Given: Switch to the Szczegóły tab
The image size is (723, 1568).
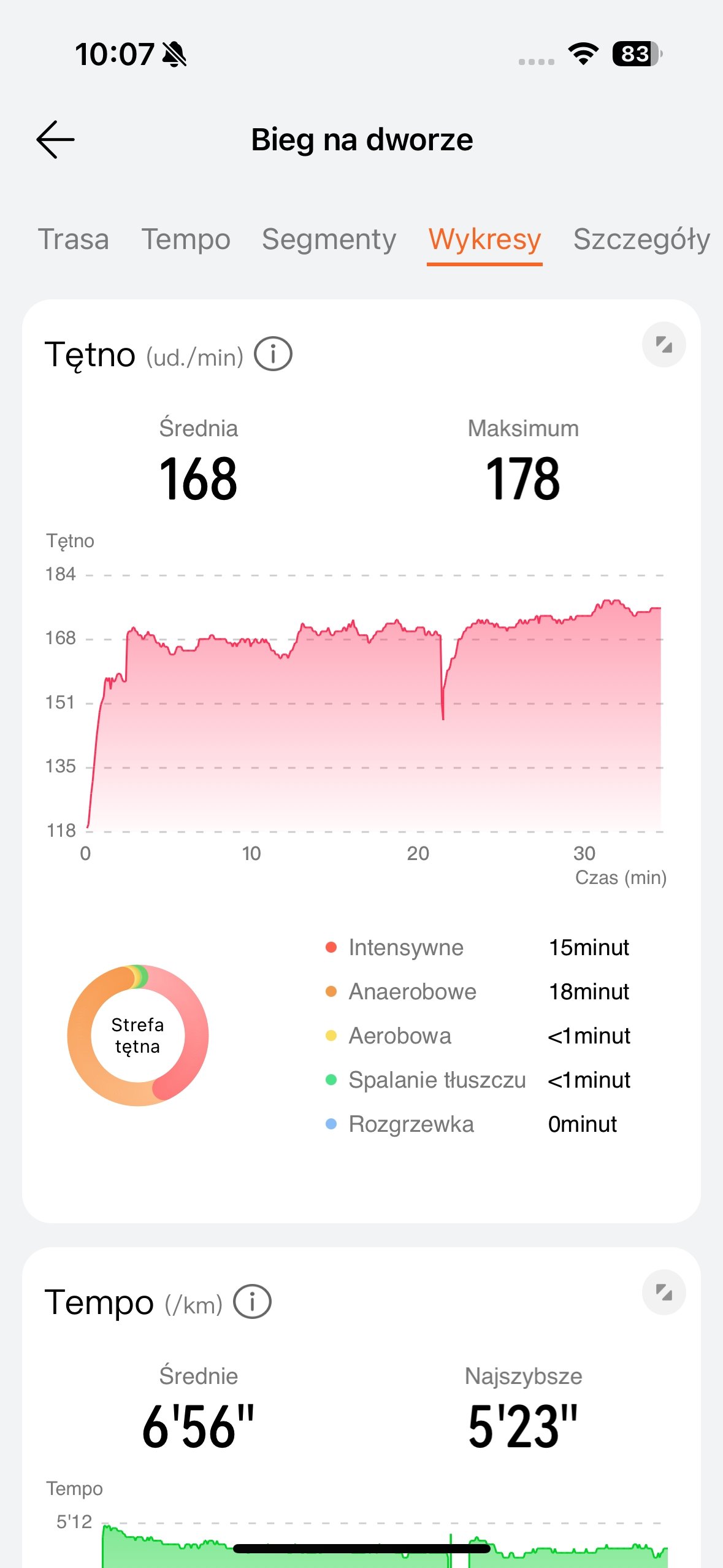Looking at the screenshot, I should pos(641,239).
